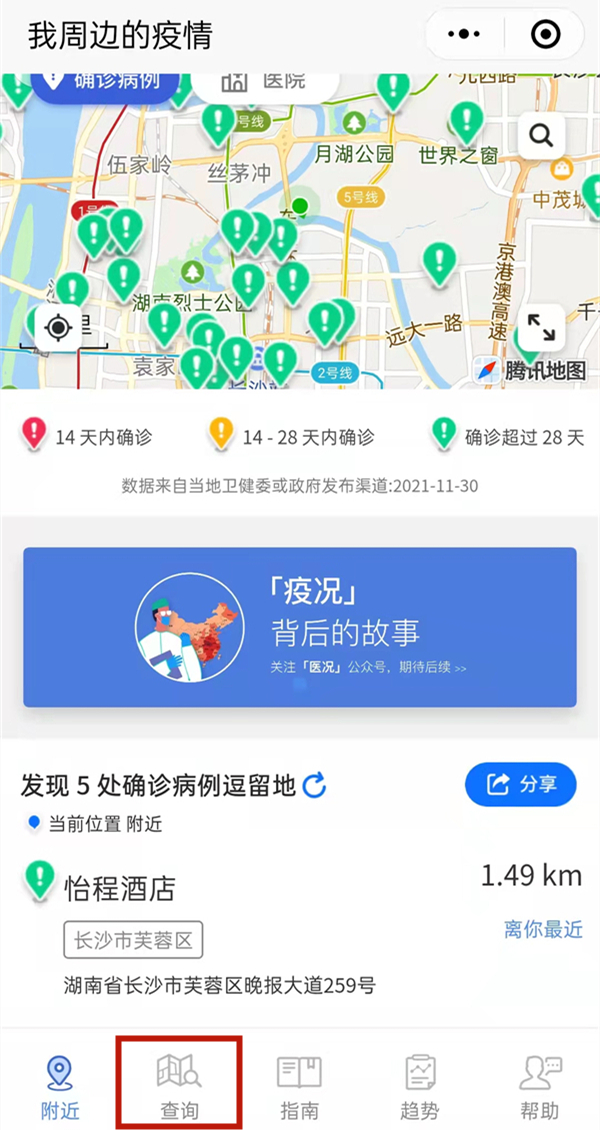Open the 「疫况」背后的故事 banner
This screenshot has width=600, height=1130.
pos(300,627)
